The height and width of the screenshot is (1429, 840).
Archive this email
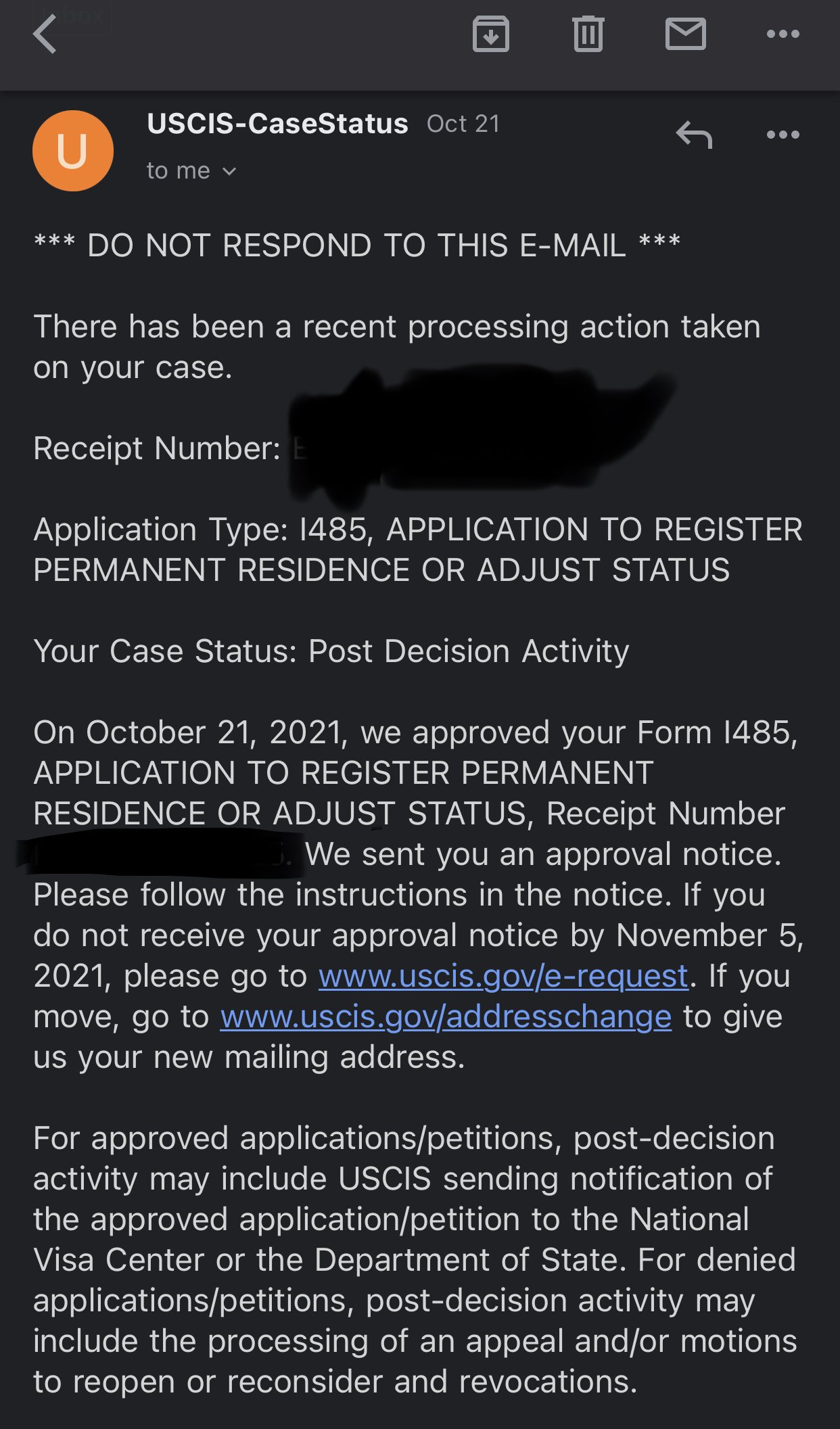pos(490,34)
